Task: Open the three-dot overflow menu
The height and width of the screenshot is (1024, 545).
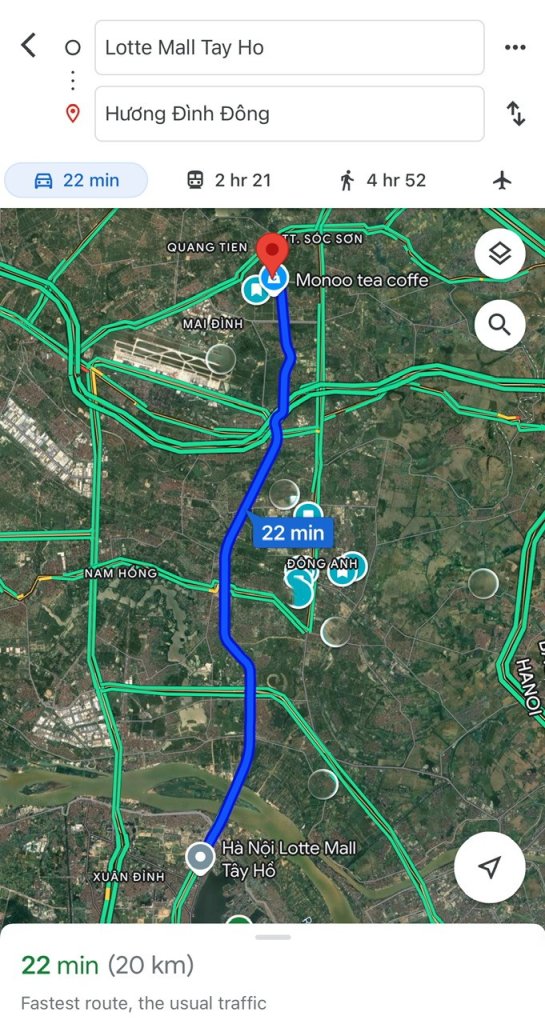Action: [x=515, y=48]
